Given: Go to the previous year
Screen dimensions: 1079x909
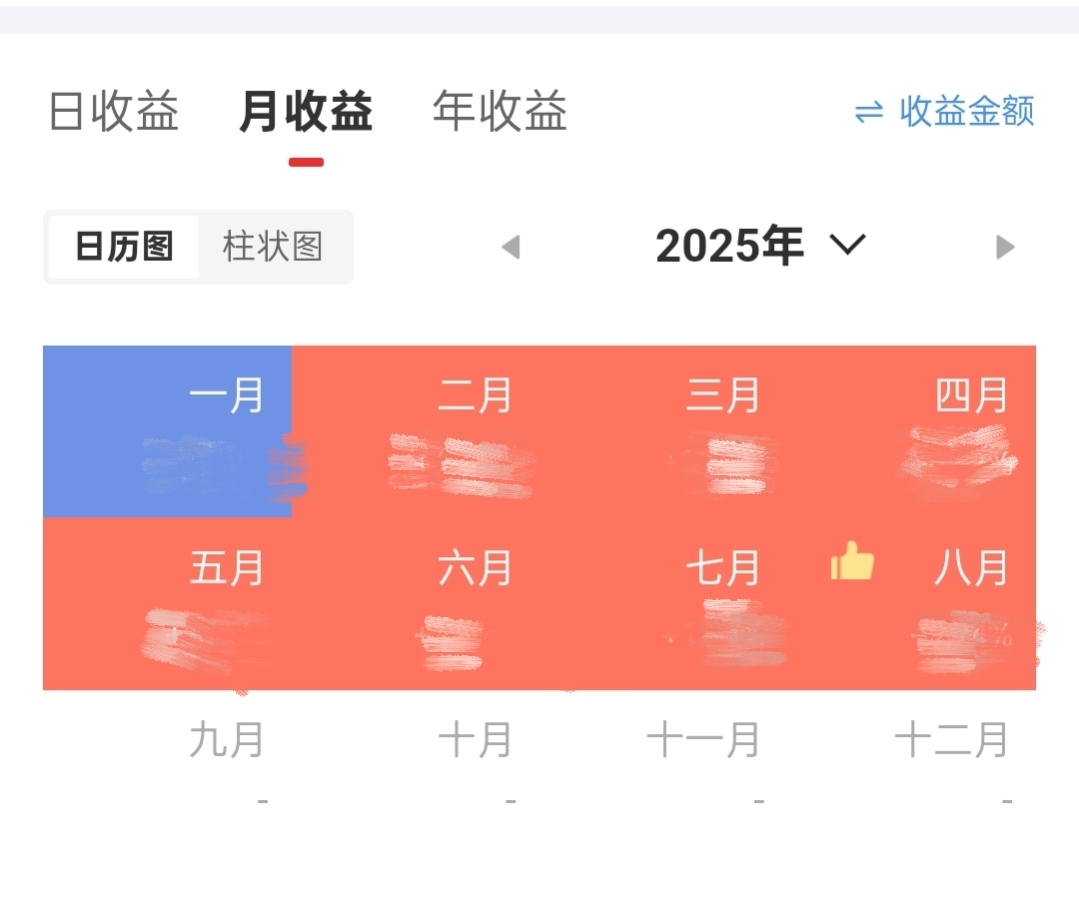Looking at the screenshot, I should 511,247.
